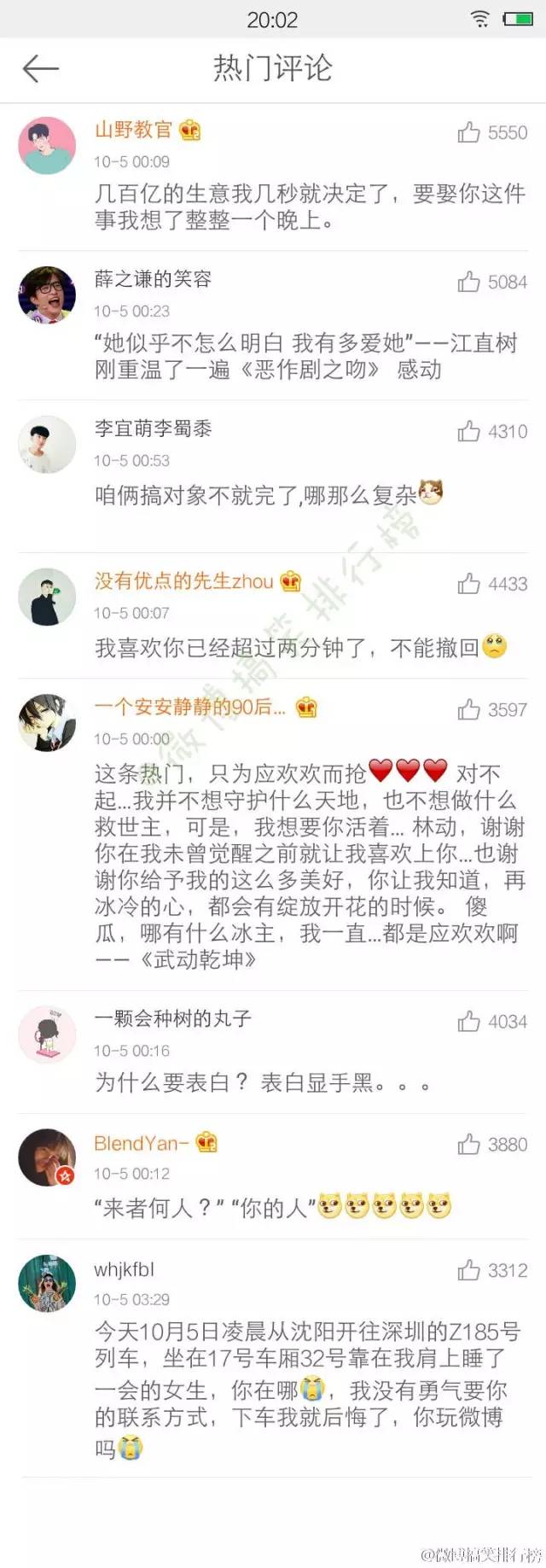Open the username link 李宜萌李蜀黍
This screenshot has width=546, height=1568.
coord(153,428)
